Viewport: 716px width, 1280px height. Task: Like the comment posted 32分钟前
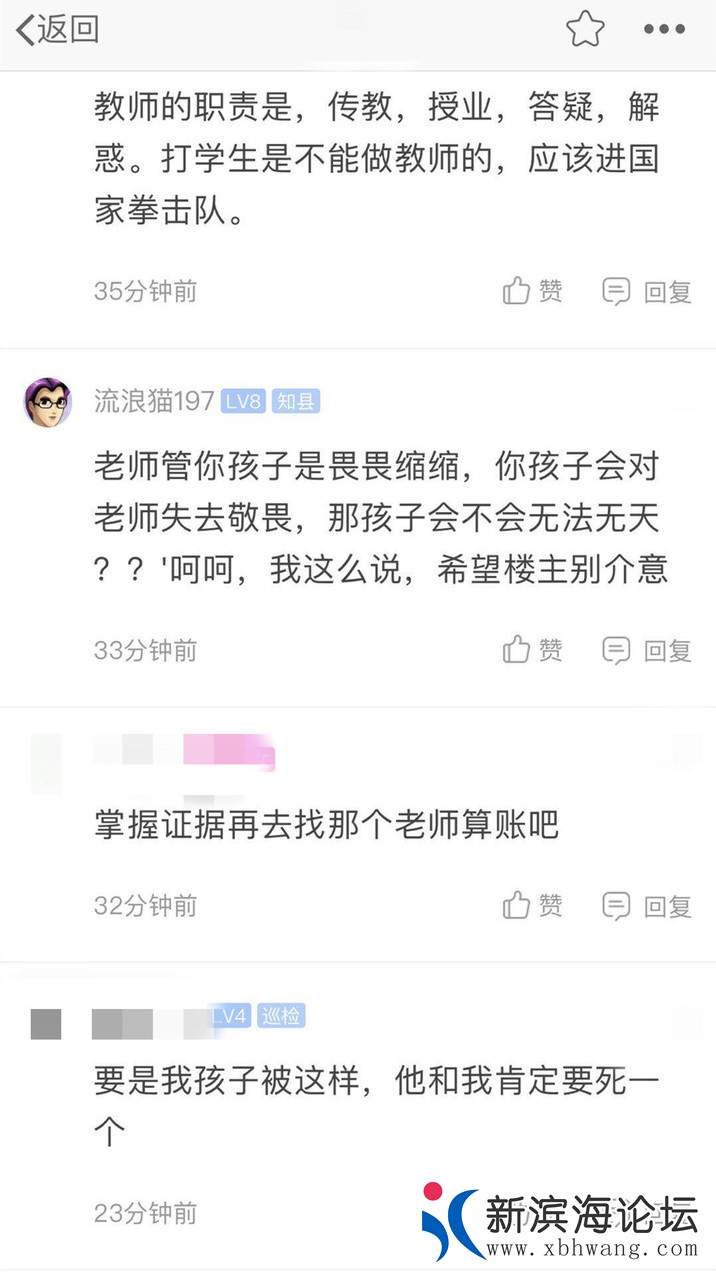[x=533, y=906]
